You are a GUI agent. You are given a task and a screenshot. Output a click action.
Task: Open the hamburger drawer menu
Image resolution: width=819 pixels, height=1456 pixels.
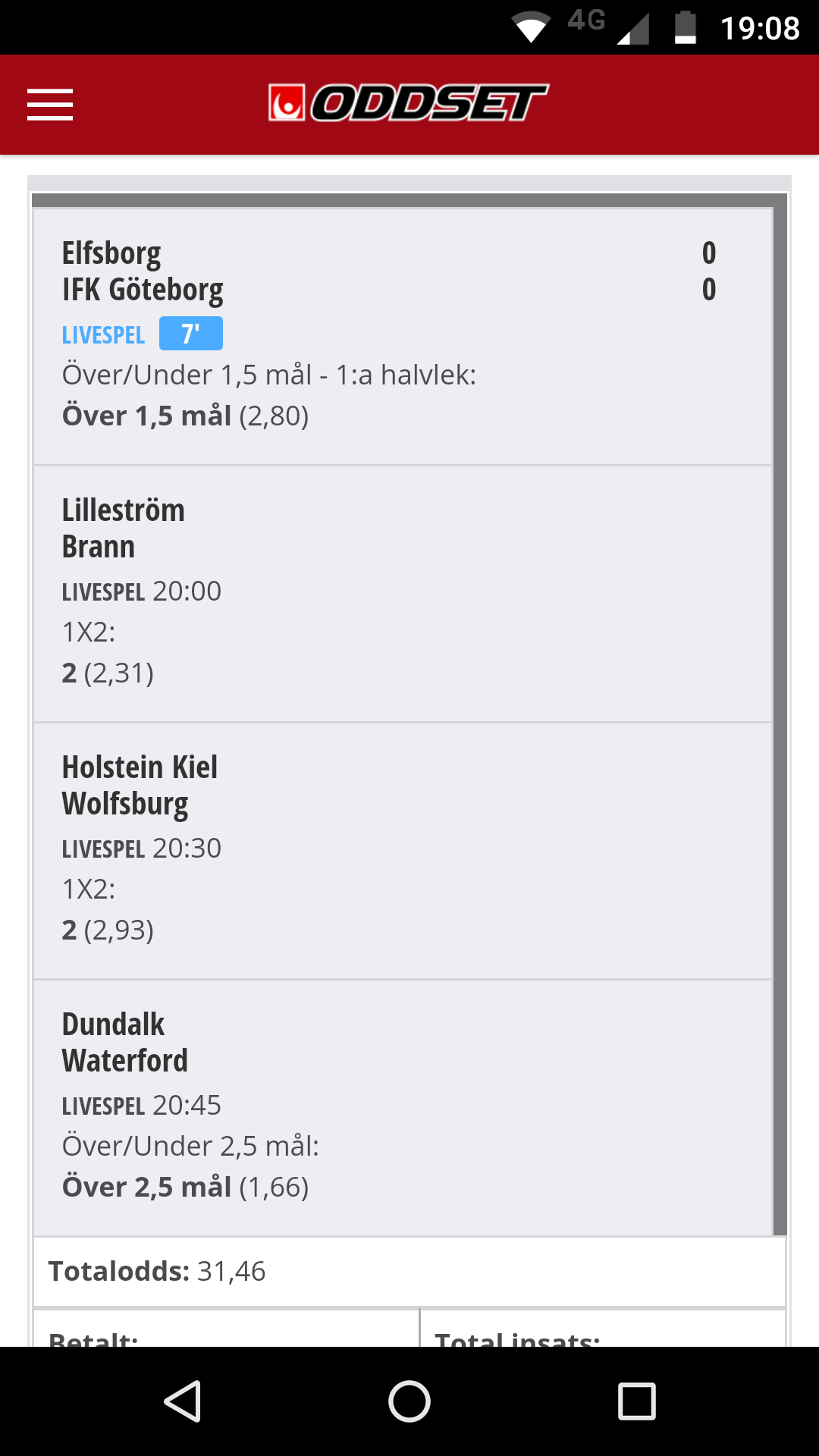50,105
